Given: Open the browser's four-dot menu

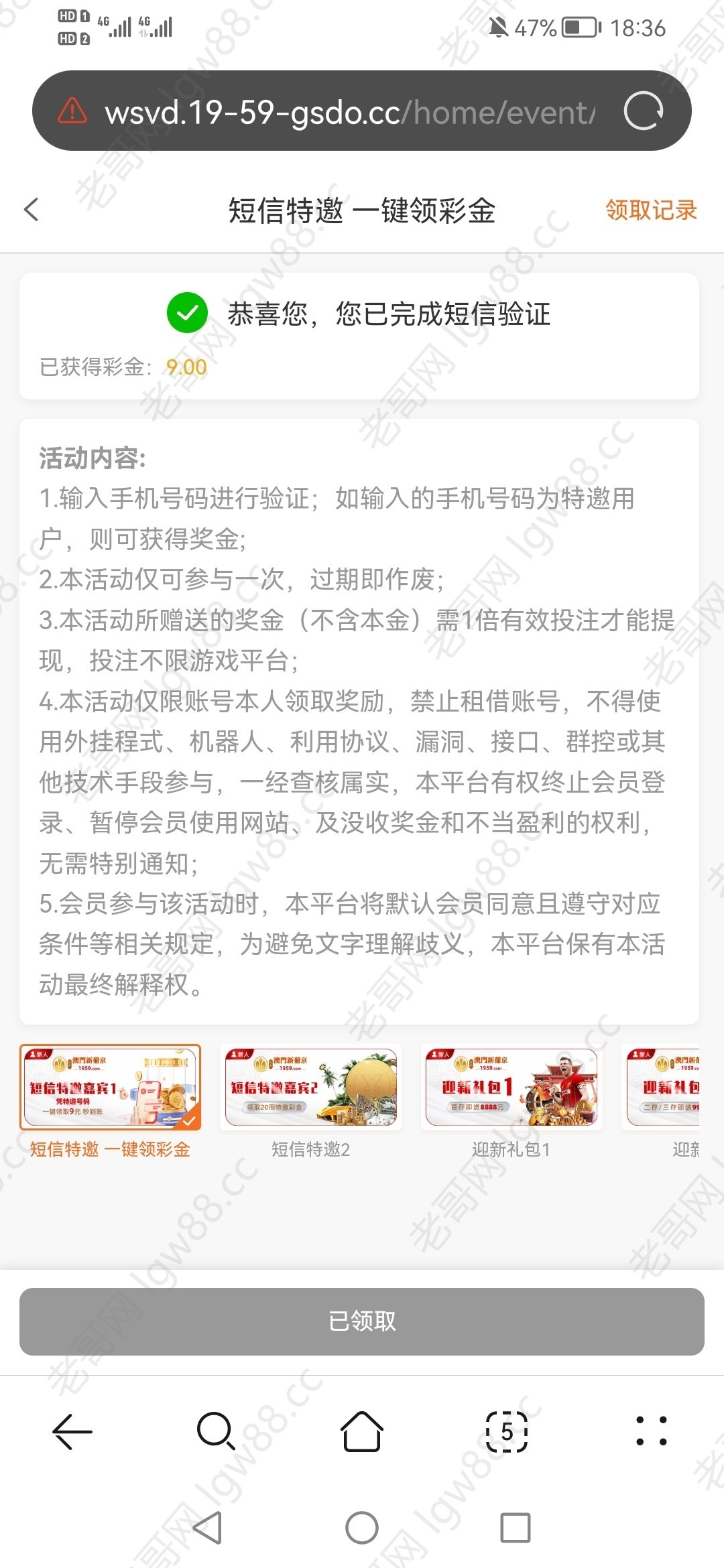Looking at the screenshot, I should point(651,1431).
